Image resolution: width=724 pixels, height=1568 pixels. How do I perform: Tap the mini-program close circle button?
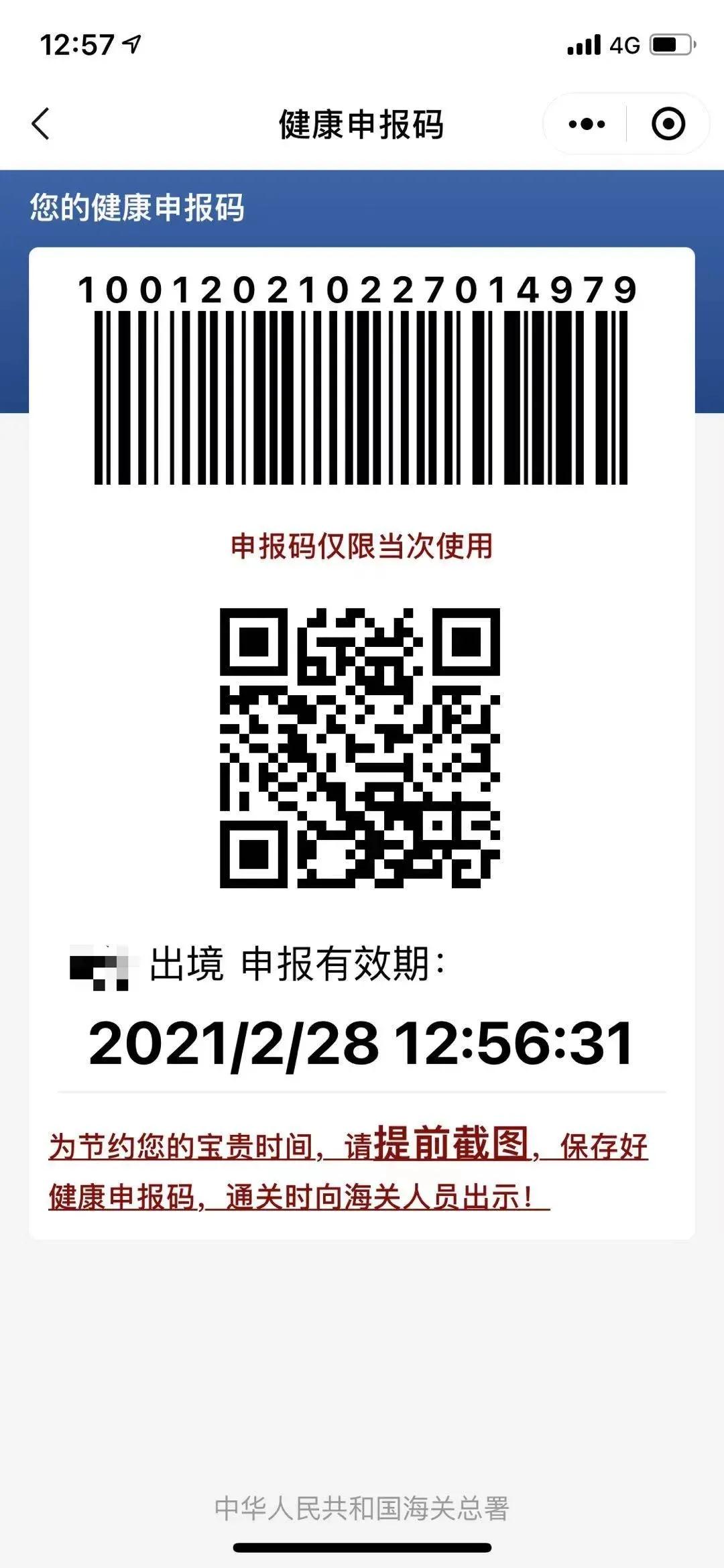(x=668, y=123)
